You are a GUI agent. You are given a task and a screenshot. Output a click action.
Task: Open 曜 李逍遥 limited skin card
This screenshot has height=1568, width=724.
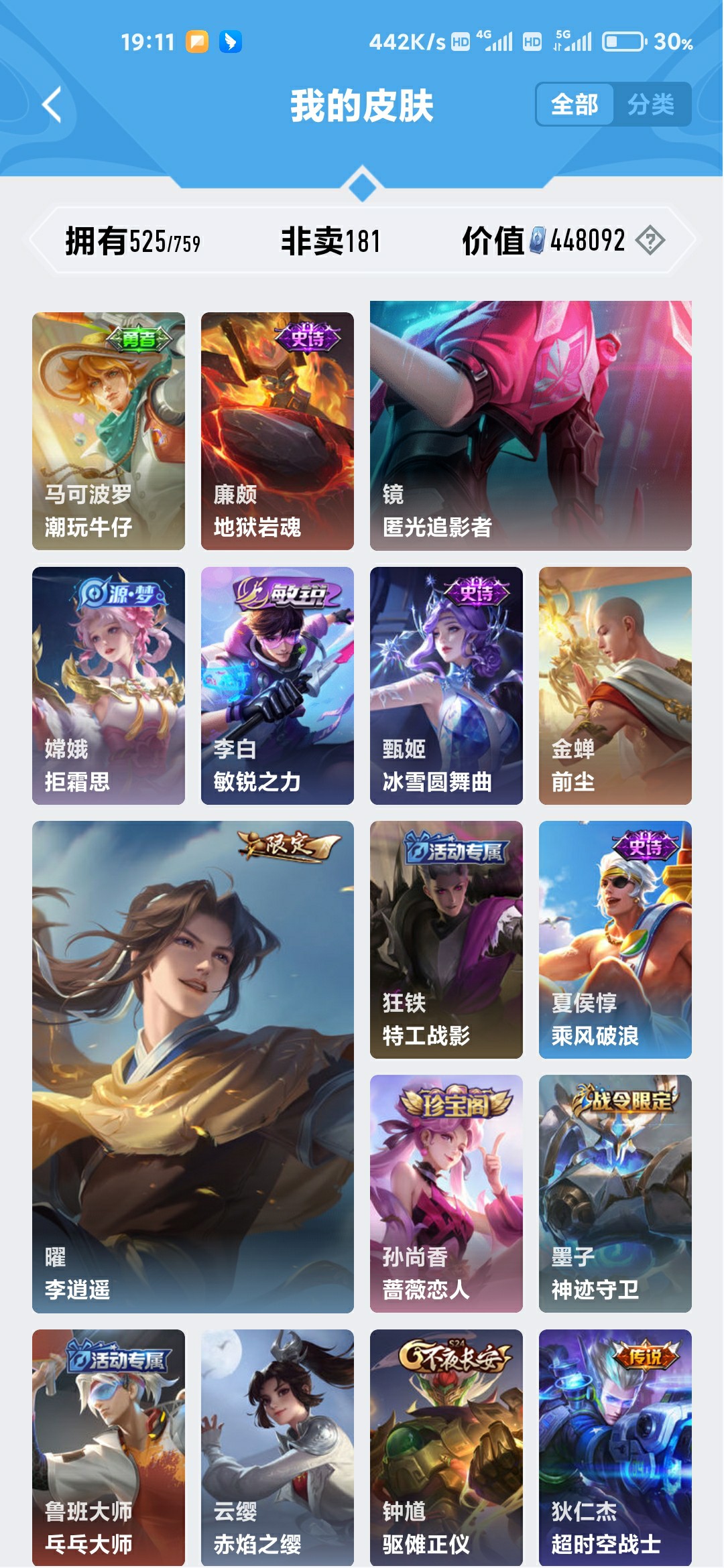click(x=193, y=1067)
